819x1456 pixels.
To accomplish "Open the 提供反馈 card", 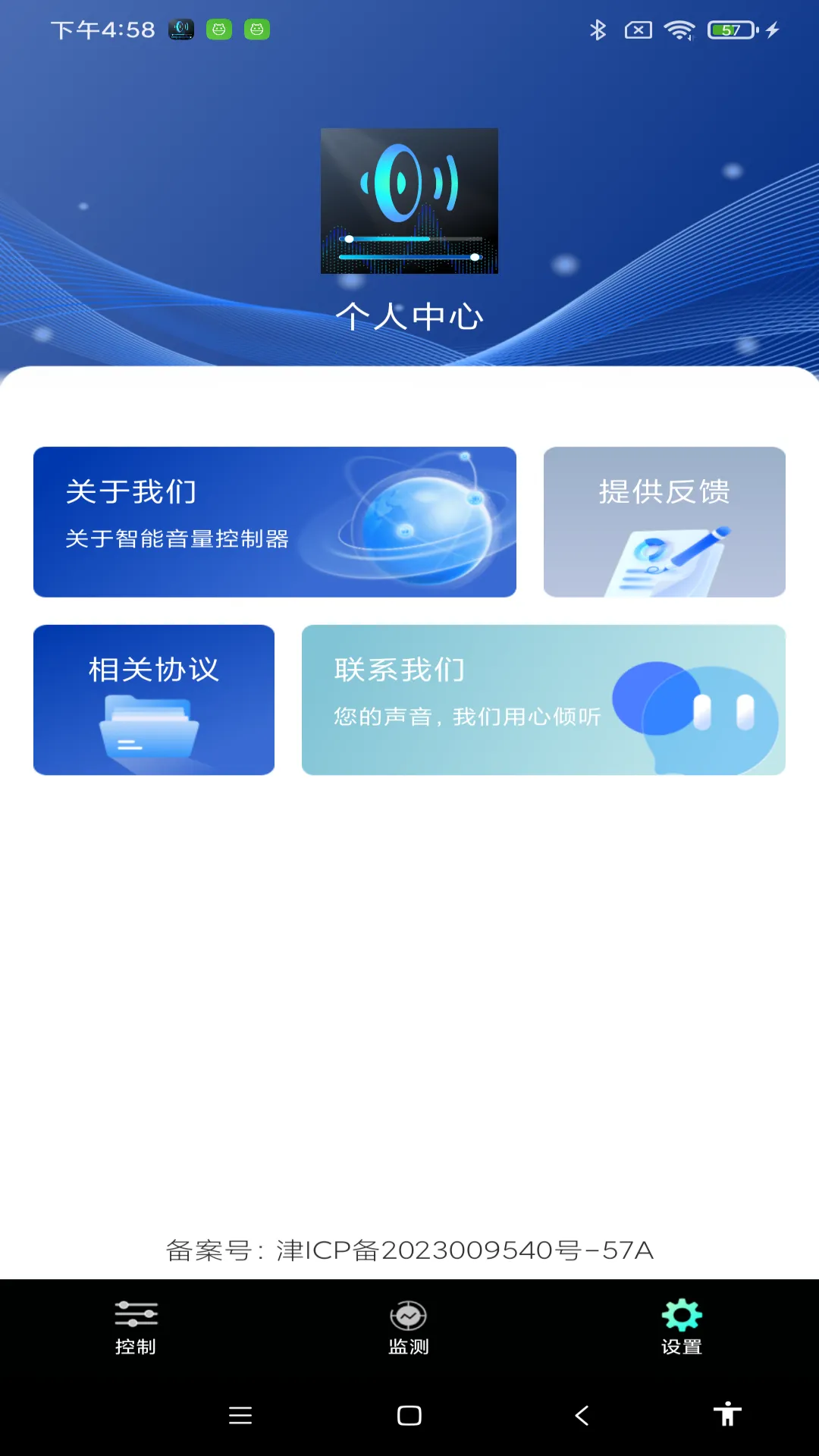I will pyautogui.click(x=664, y=521).
